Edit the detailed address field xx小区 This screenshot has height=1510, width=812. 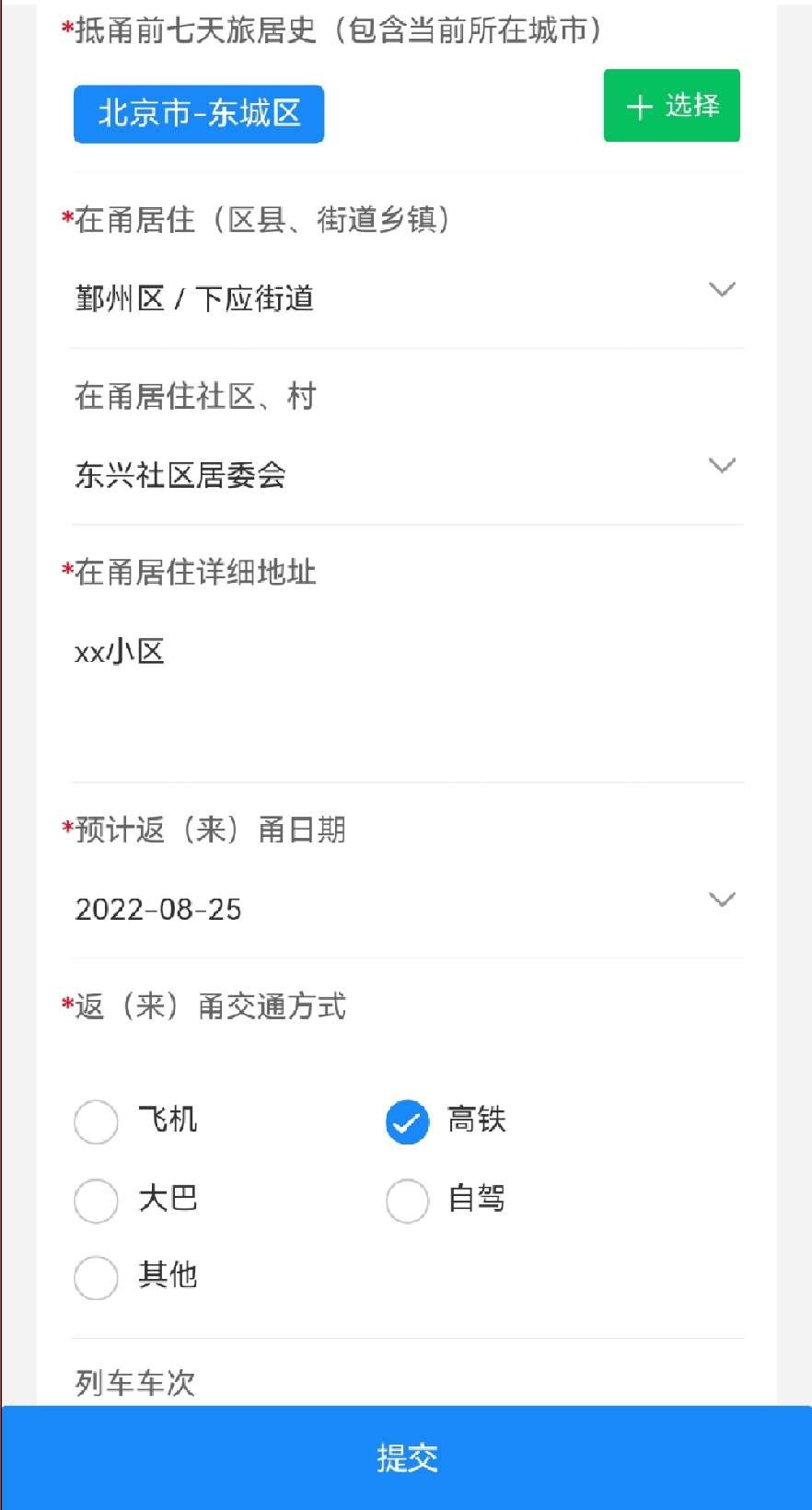pyautogui.click(x=407, y=690)
